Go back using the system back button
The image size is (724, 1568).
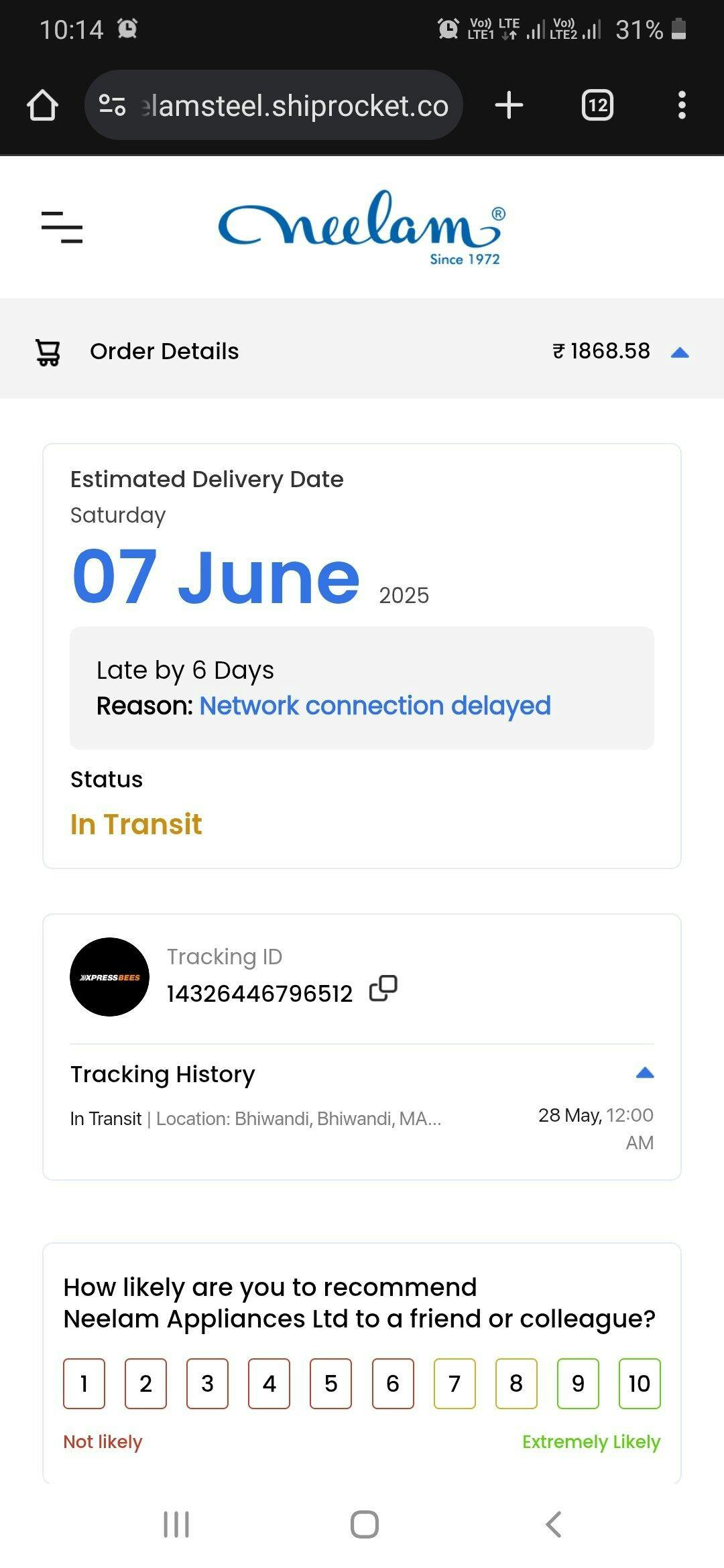tap(553, 1524)
